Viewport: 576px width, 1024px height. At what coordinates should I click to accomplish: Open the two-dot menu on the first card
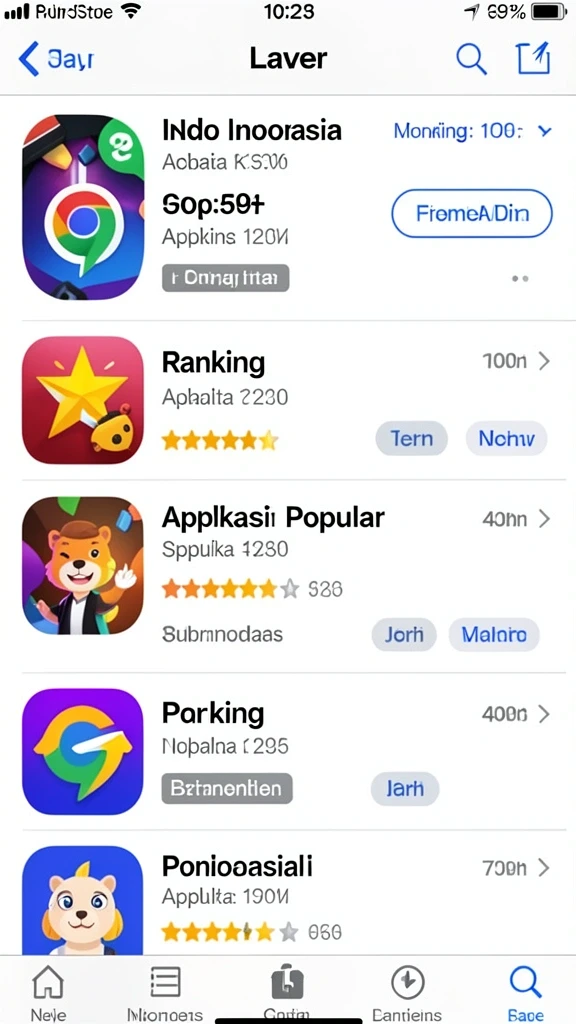520,279
